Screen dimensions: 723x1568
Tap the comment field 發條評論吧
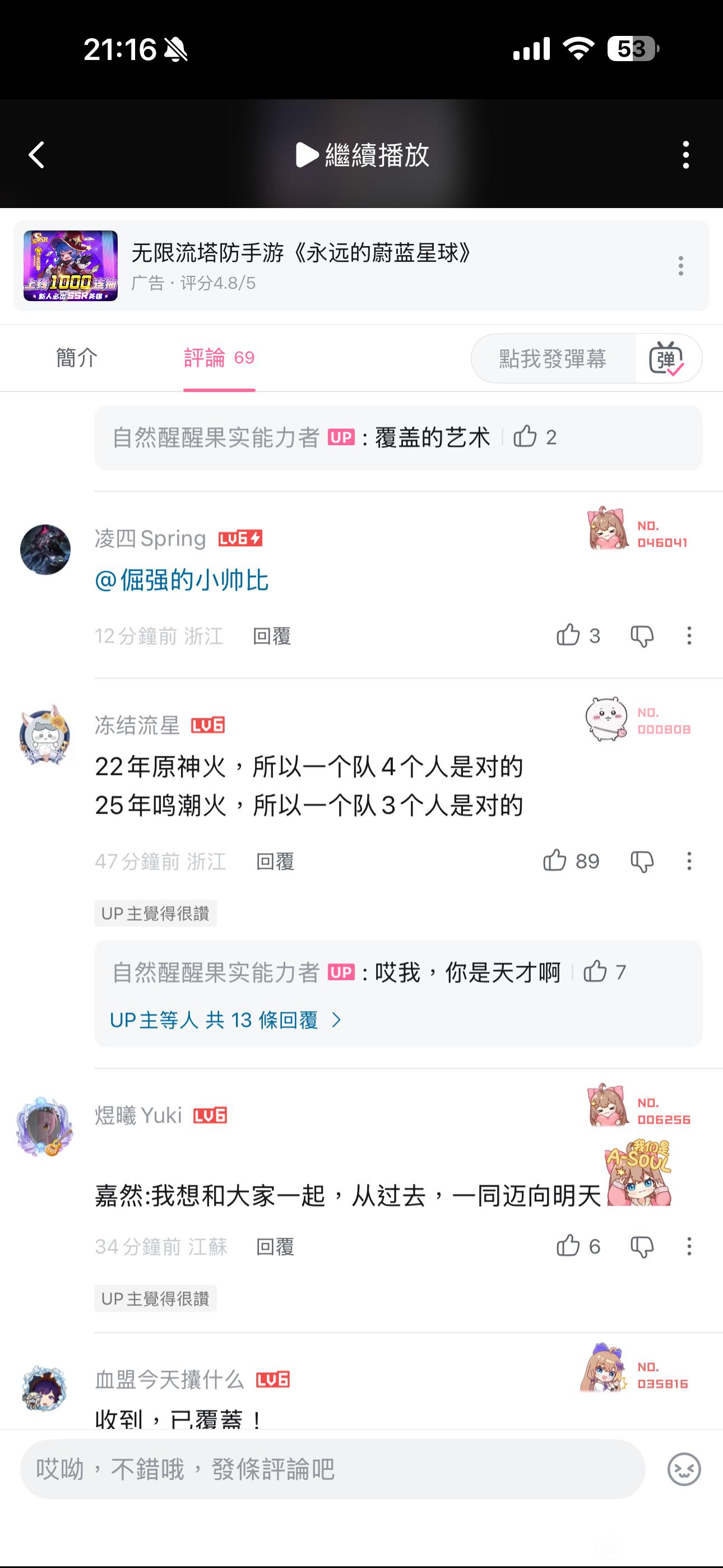click(332, 1469)
